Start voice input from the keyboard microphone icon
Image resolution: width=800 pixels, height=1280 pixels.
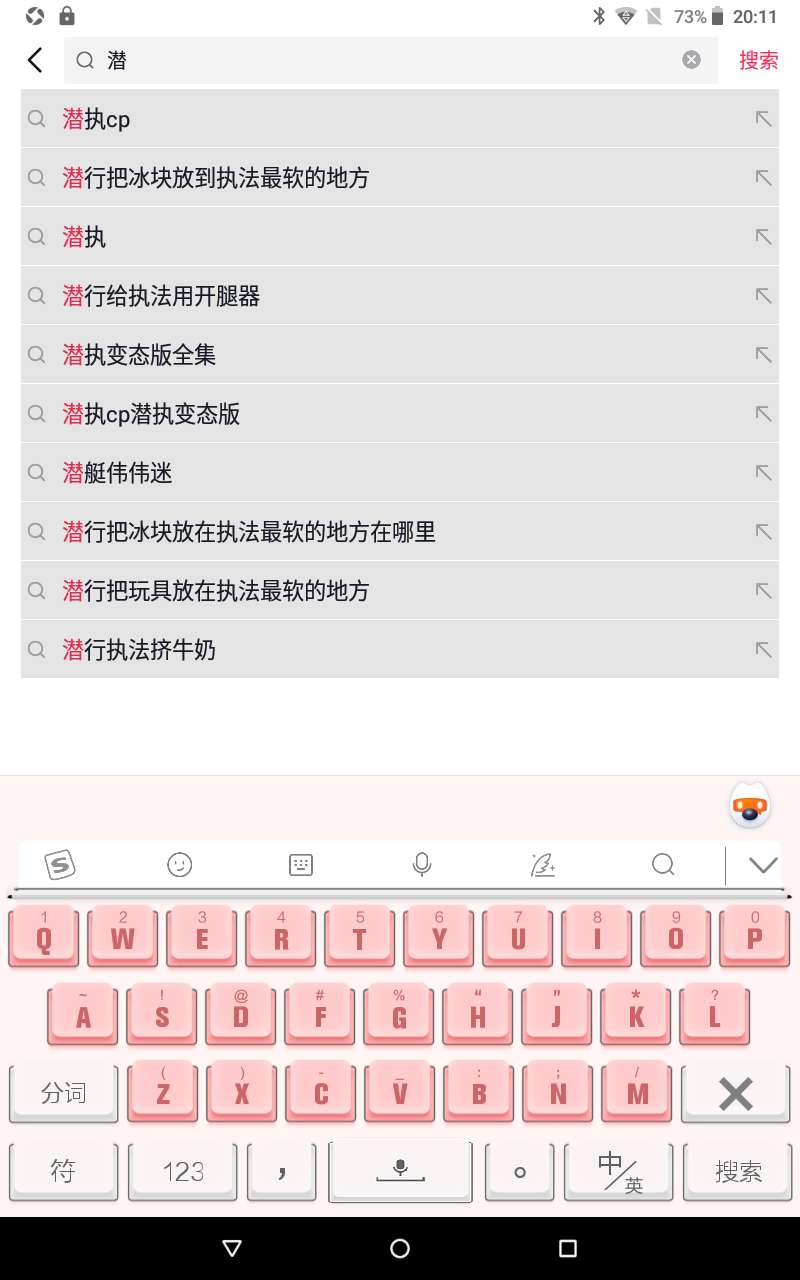point(422,865)
